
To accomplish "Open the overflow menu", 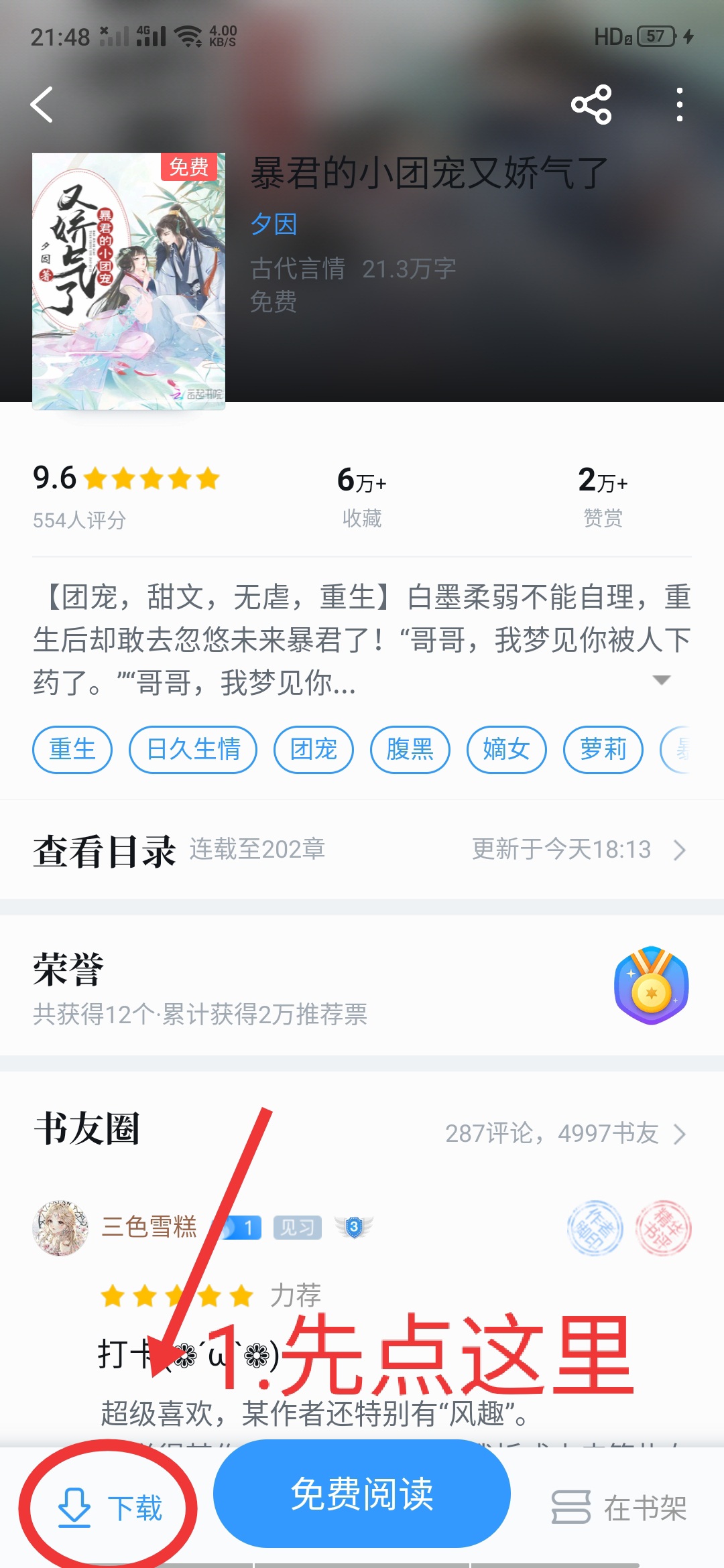I will pyautogui.click(x=679, y=105).
